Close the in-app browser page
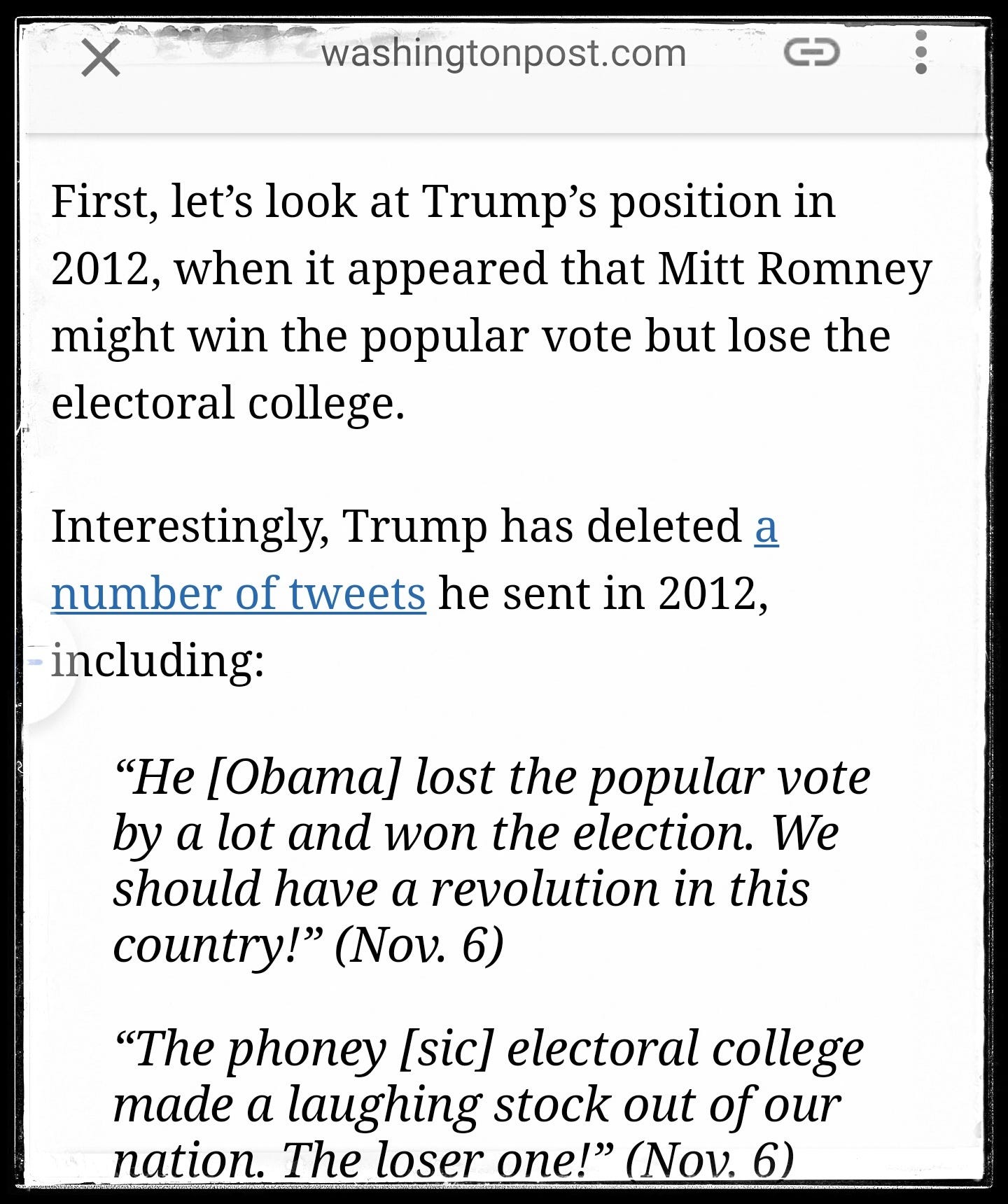This screenshot has width=1008, height=1204. (x=101, y=58)
